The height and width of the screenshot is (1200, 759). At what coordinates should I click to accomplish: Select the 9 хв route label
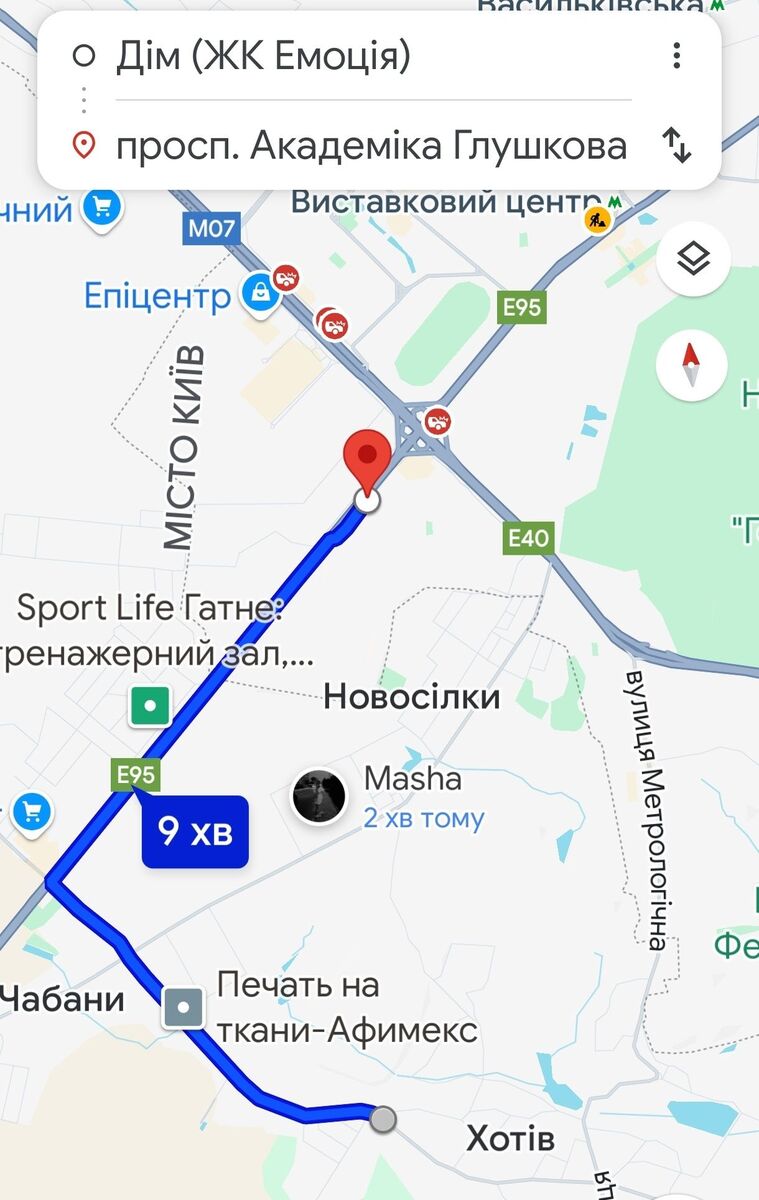click(195, 831)
